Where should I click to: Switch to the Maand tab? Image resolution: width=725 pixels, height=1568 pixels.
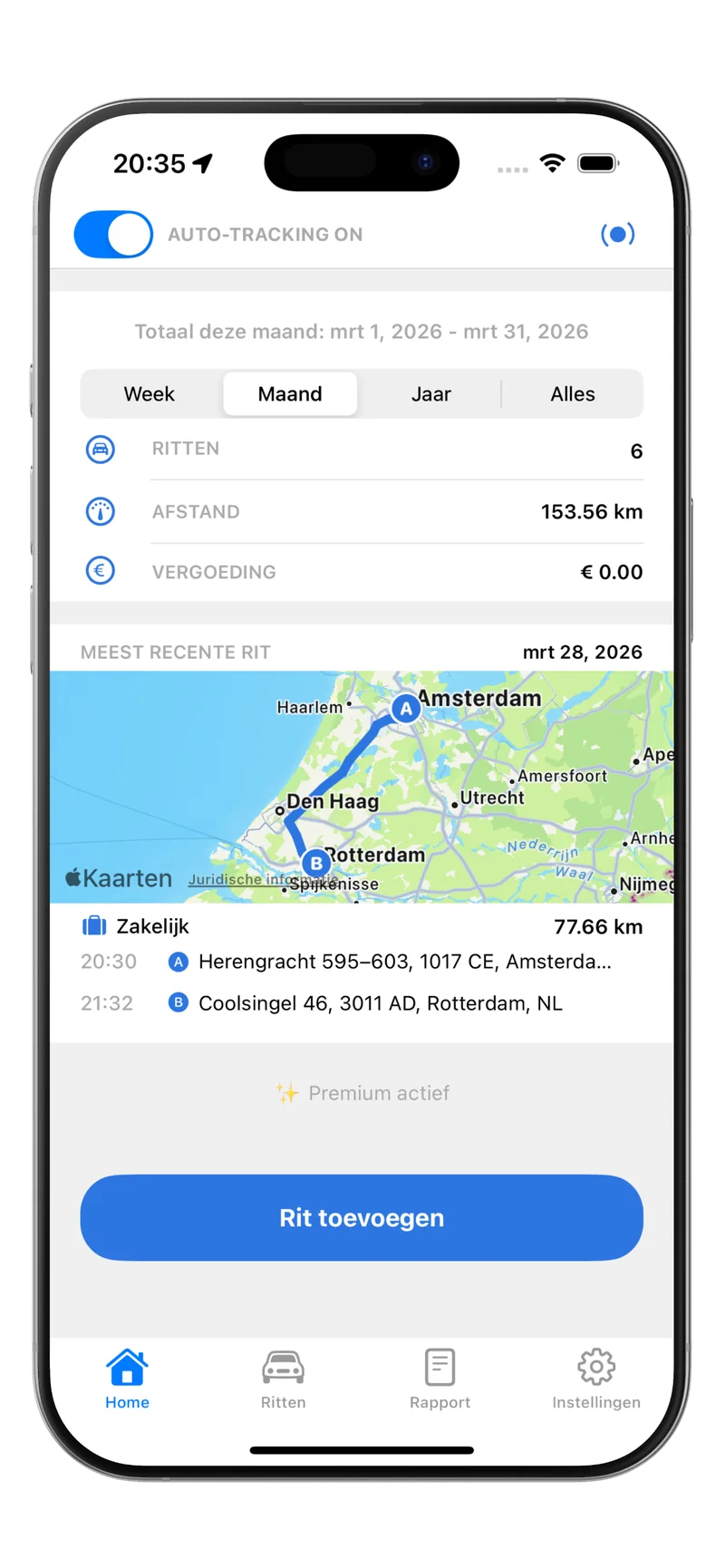tap(290, 393)
